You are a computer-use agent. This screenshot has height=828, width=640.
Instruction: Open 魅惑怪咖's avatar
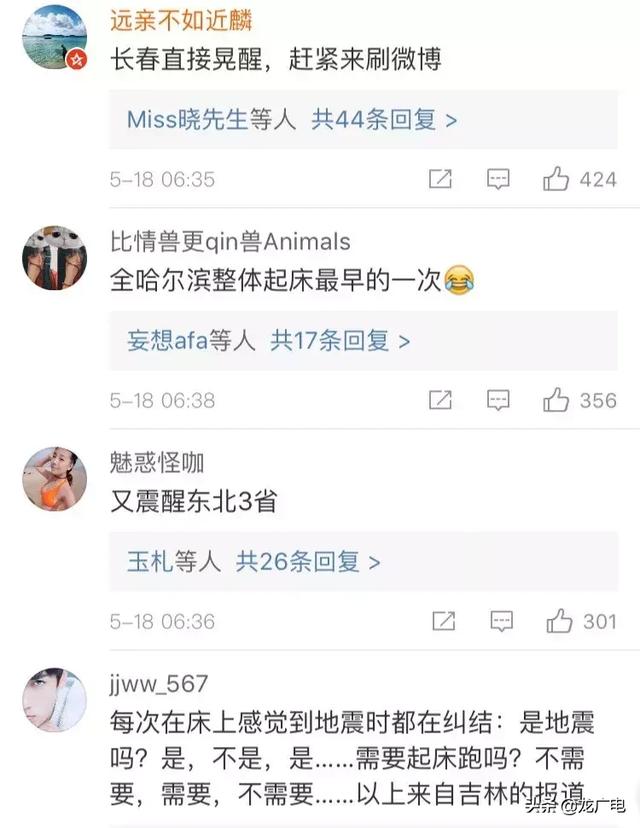(54, 479)
